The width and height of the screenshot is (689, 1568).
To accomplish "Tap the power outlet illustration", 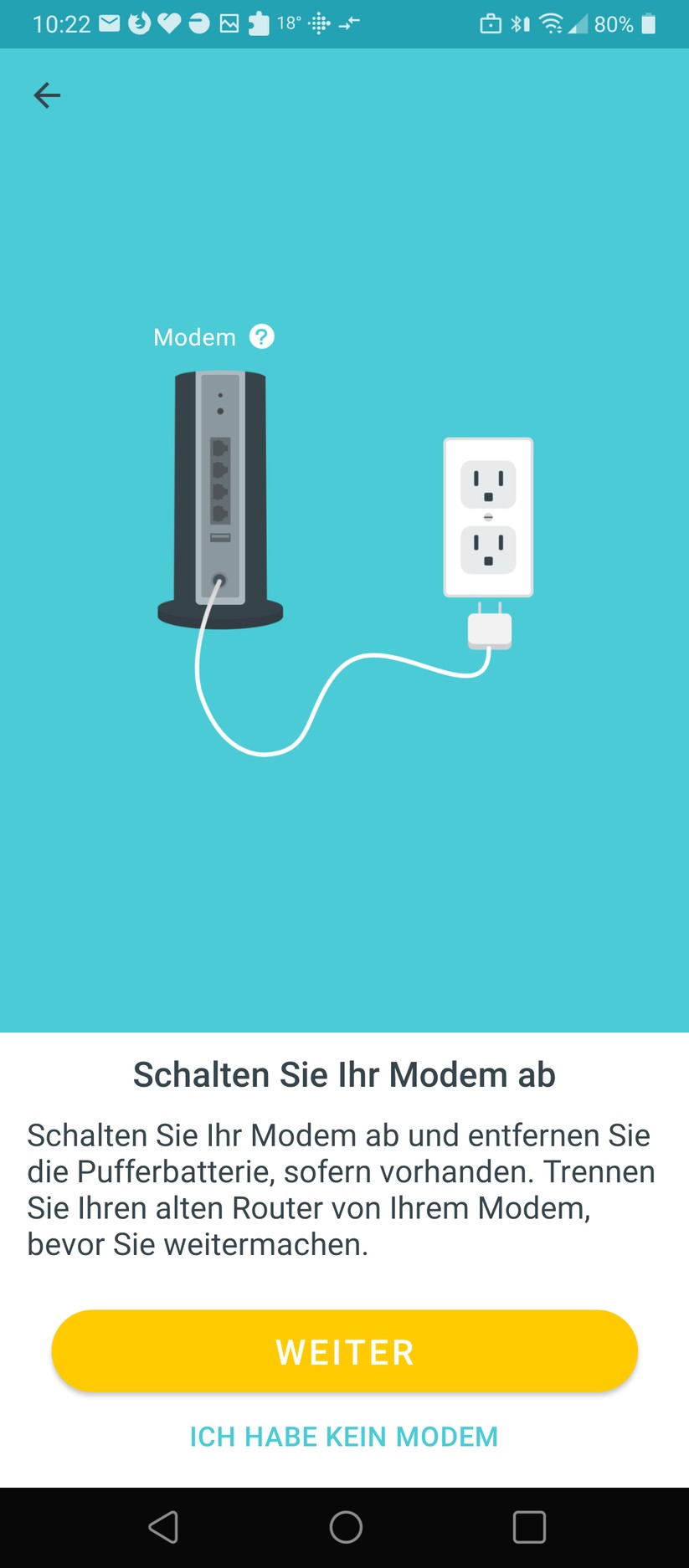I will pyautogui.click(x=488, y=516).
